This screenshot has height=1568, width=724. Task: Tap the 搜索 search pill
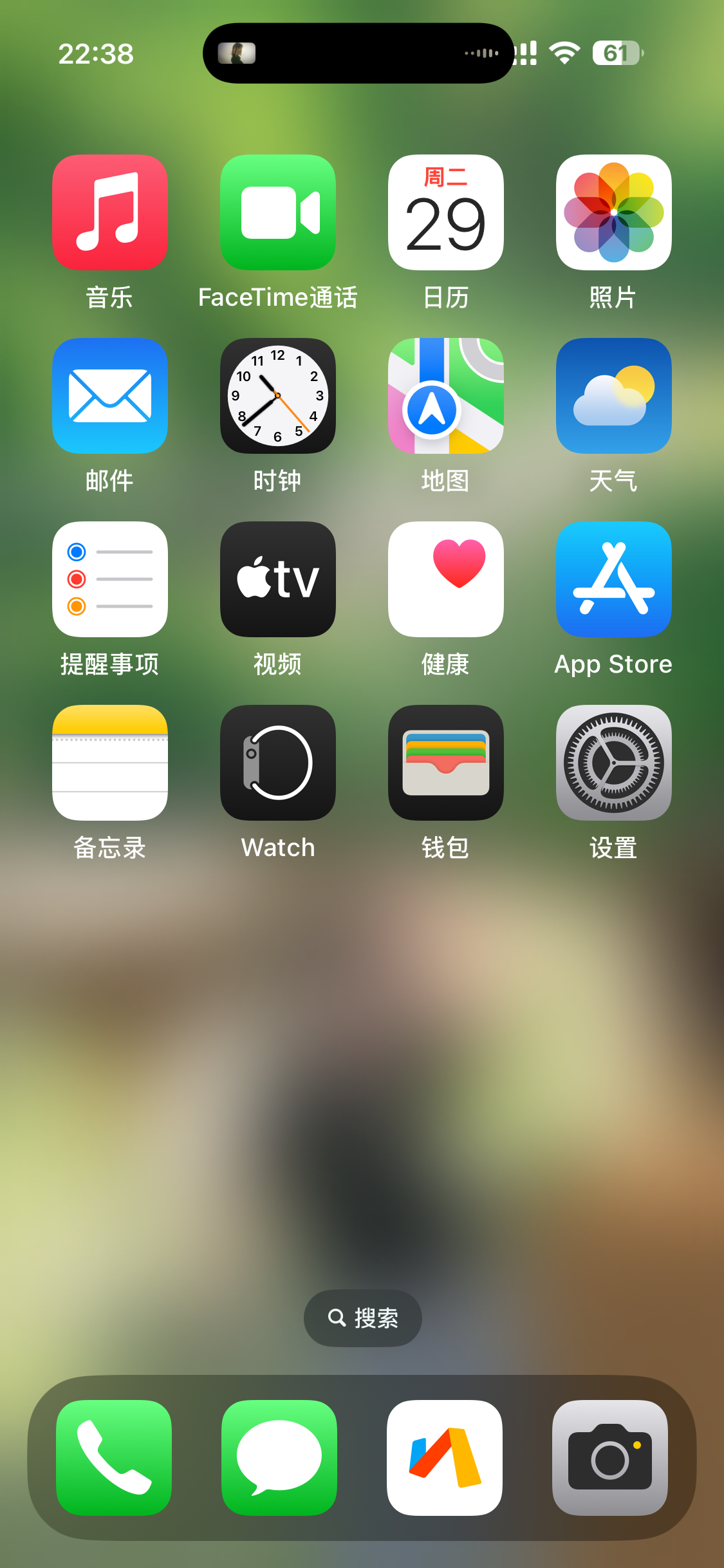pyautogui.click(x=362, y=1318)
